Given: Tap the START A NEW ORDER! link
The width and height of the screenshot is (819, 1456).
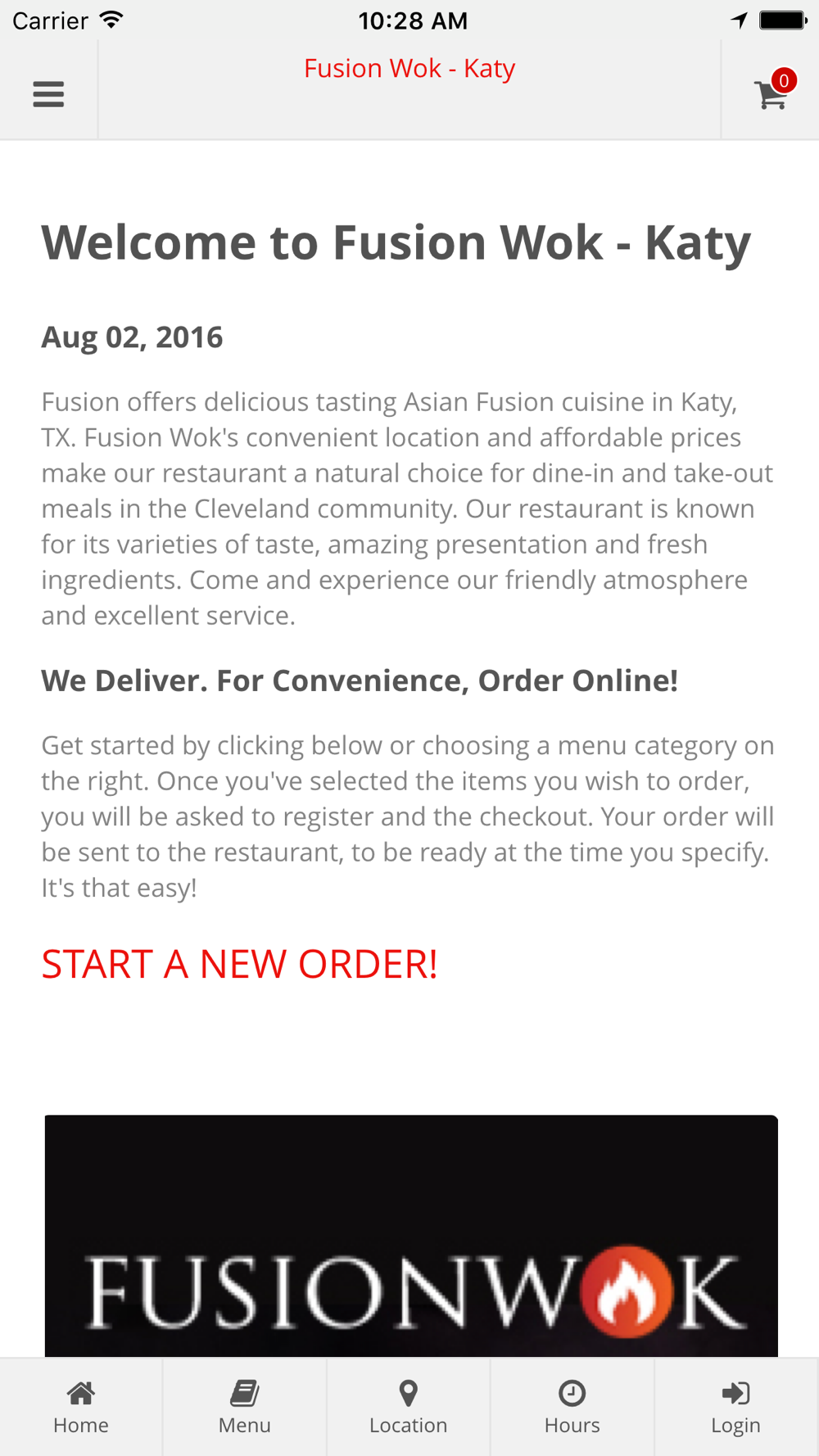Looking at the screenshot, I should coord(239,964).
